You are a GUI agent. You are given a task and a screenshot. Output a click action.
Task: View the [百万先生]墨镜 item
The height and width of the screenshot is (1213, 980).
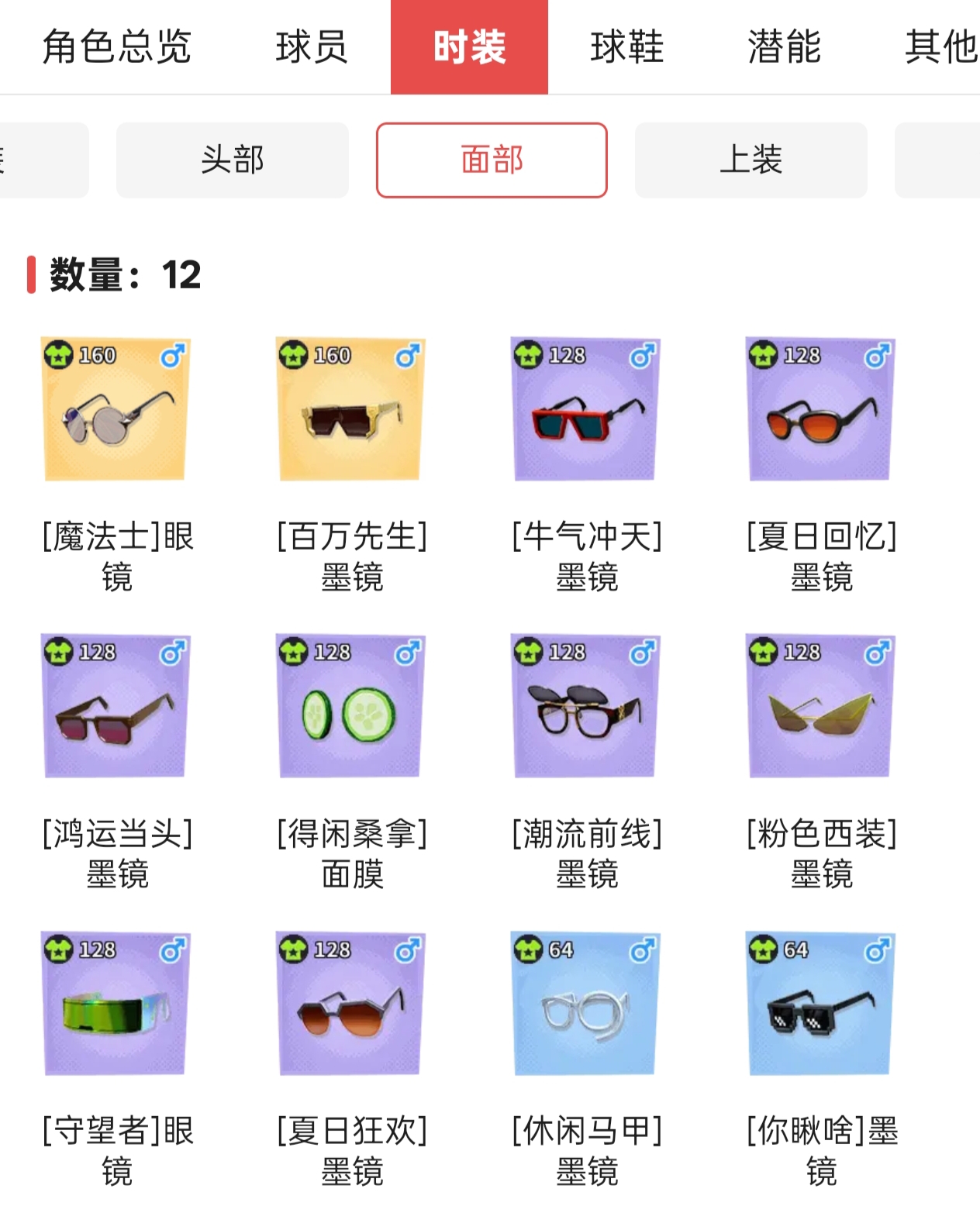pos(350,409)
